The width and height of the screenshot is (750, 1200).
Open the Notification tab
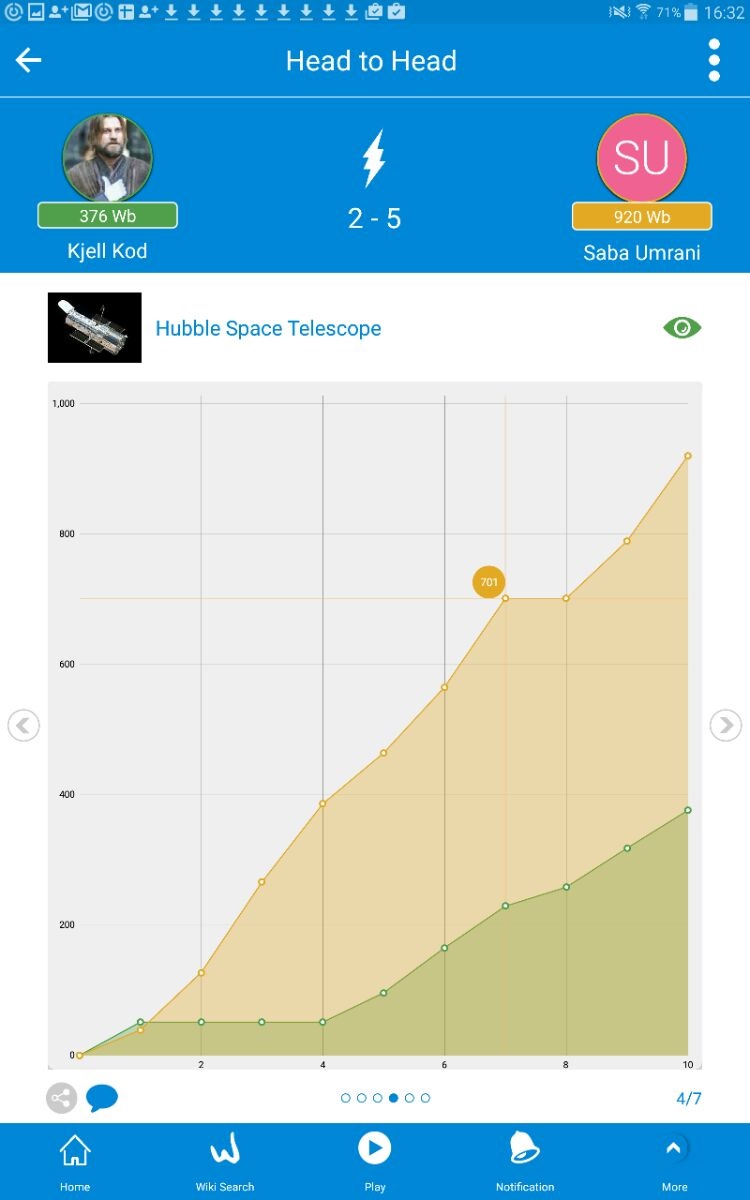pyautogui.click(x=525, y=1162)
